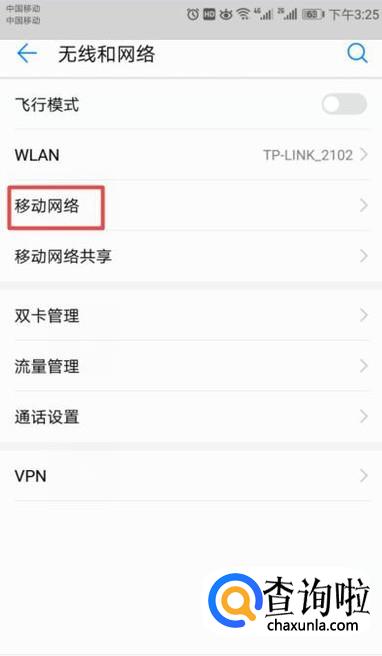Screen dimensions: 382x656
Task: Open the 移动网络 row
Action: 191,206
